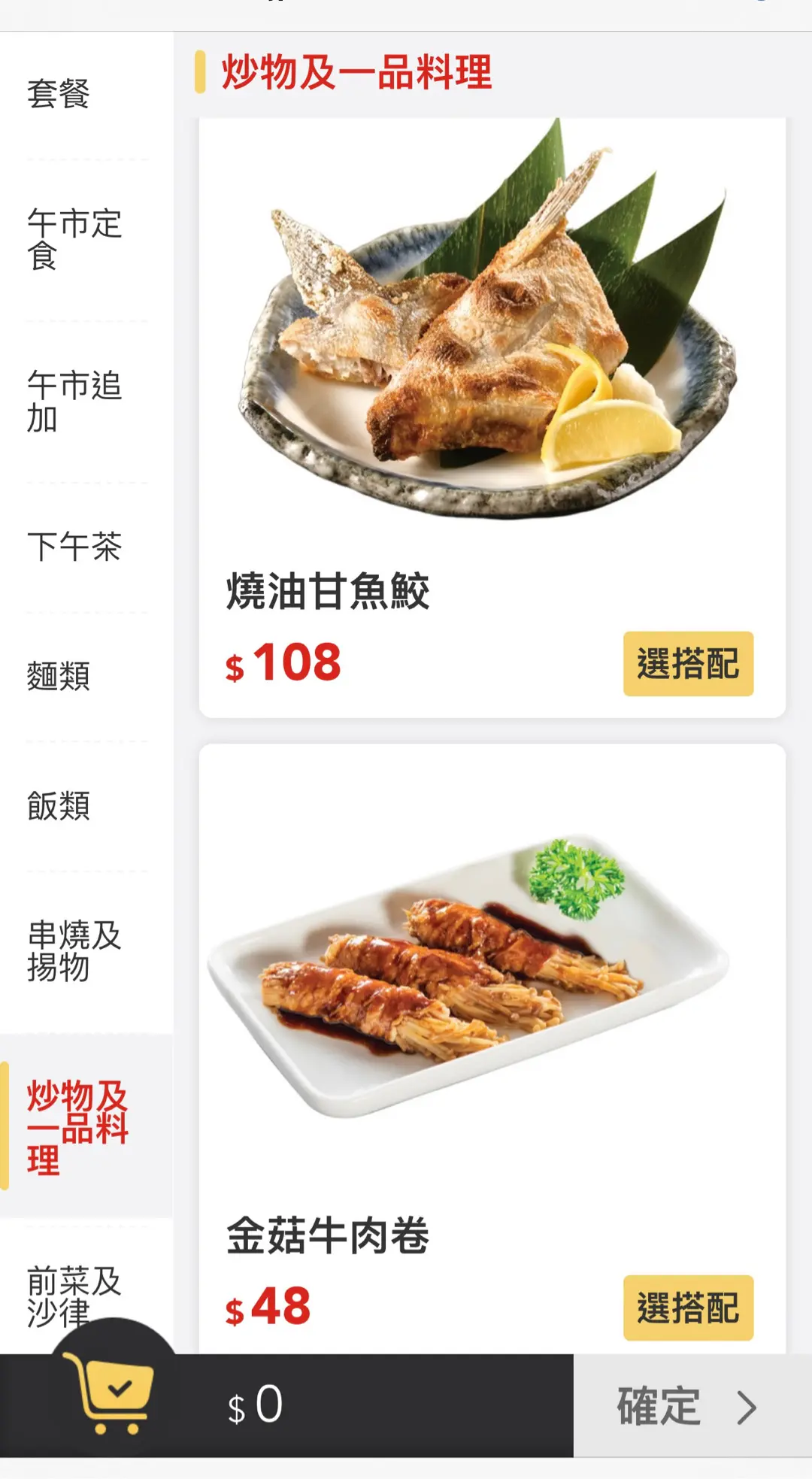Switch to 午市定食 category
This screenshot has height=1479, width=812.
[74, 239]
